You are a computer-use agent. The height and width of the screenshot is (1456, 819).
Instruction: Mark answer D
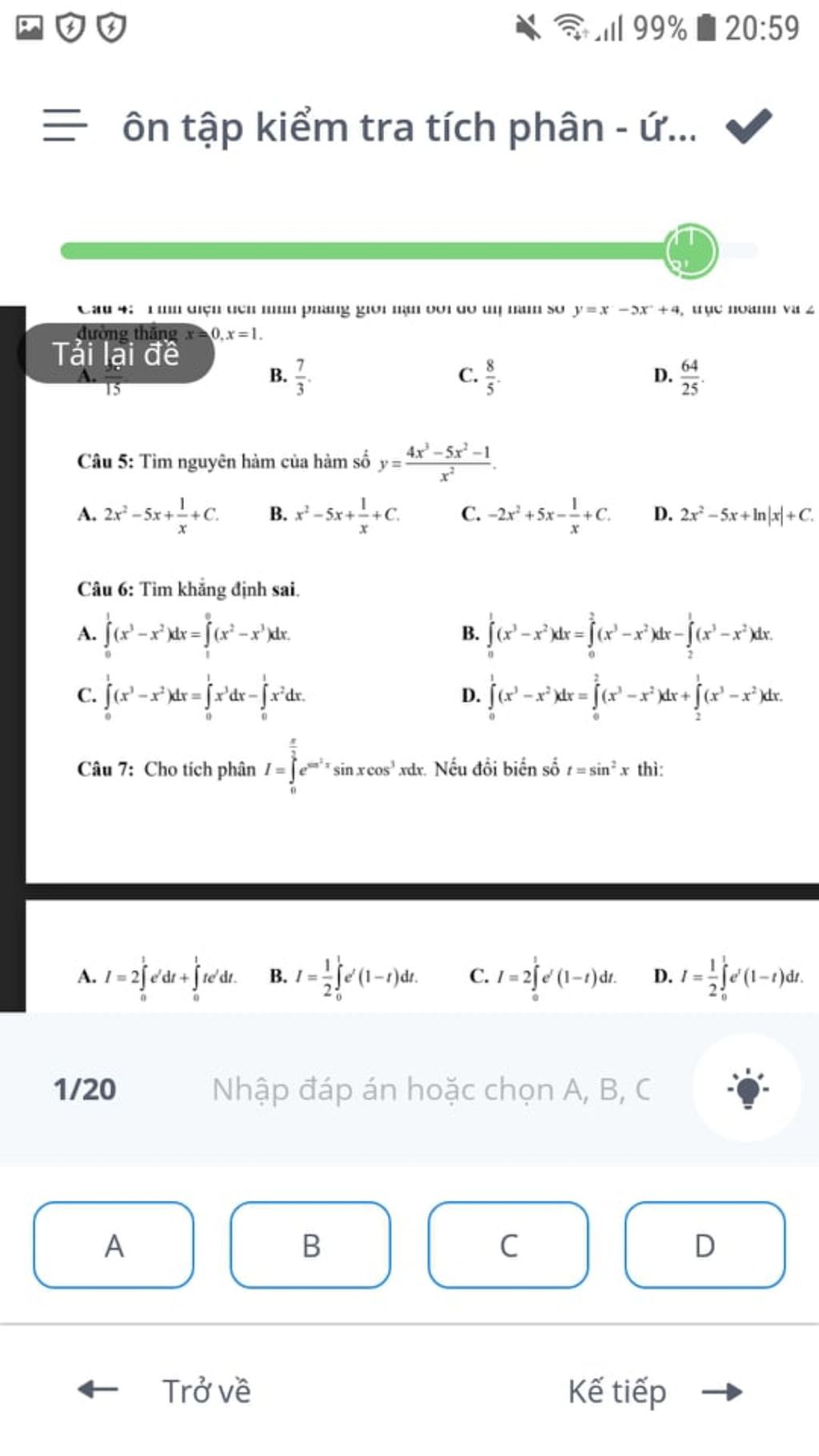coord(705,1246)
